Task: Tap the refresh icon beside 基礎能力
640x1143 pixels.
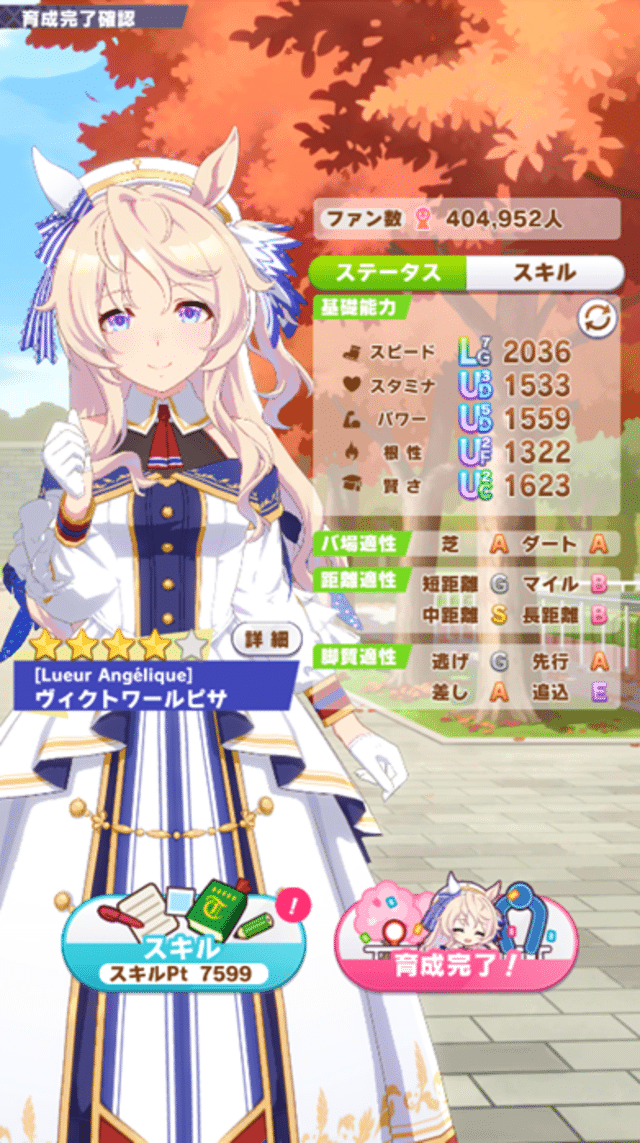Action: click(x=598, y=319)
